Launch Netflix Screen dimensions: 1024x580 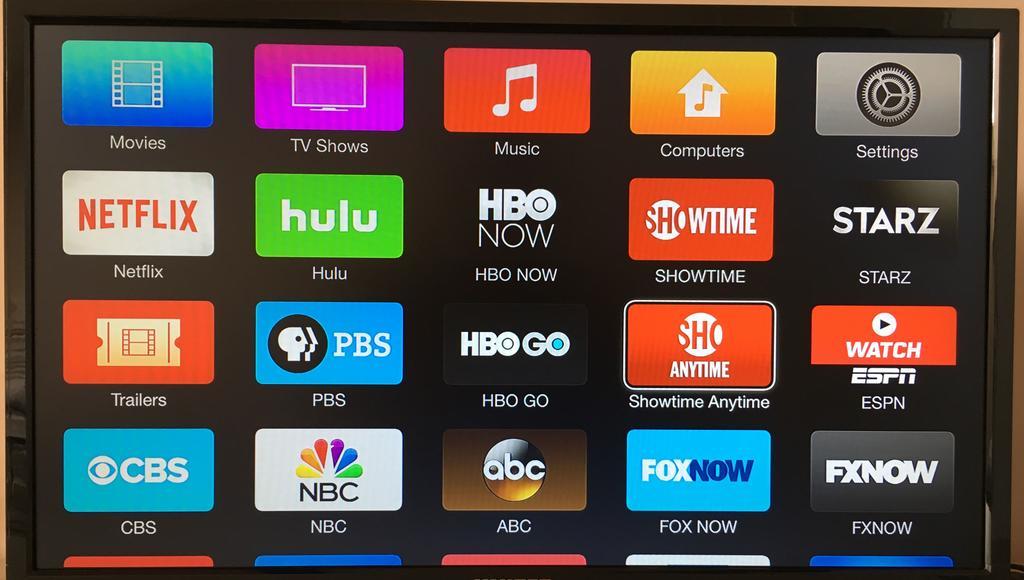tap(138, 213)
